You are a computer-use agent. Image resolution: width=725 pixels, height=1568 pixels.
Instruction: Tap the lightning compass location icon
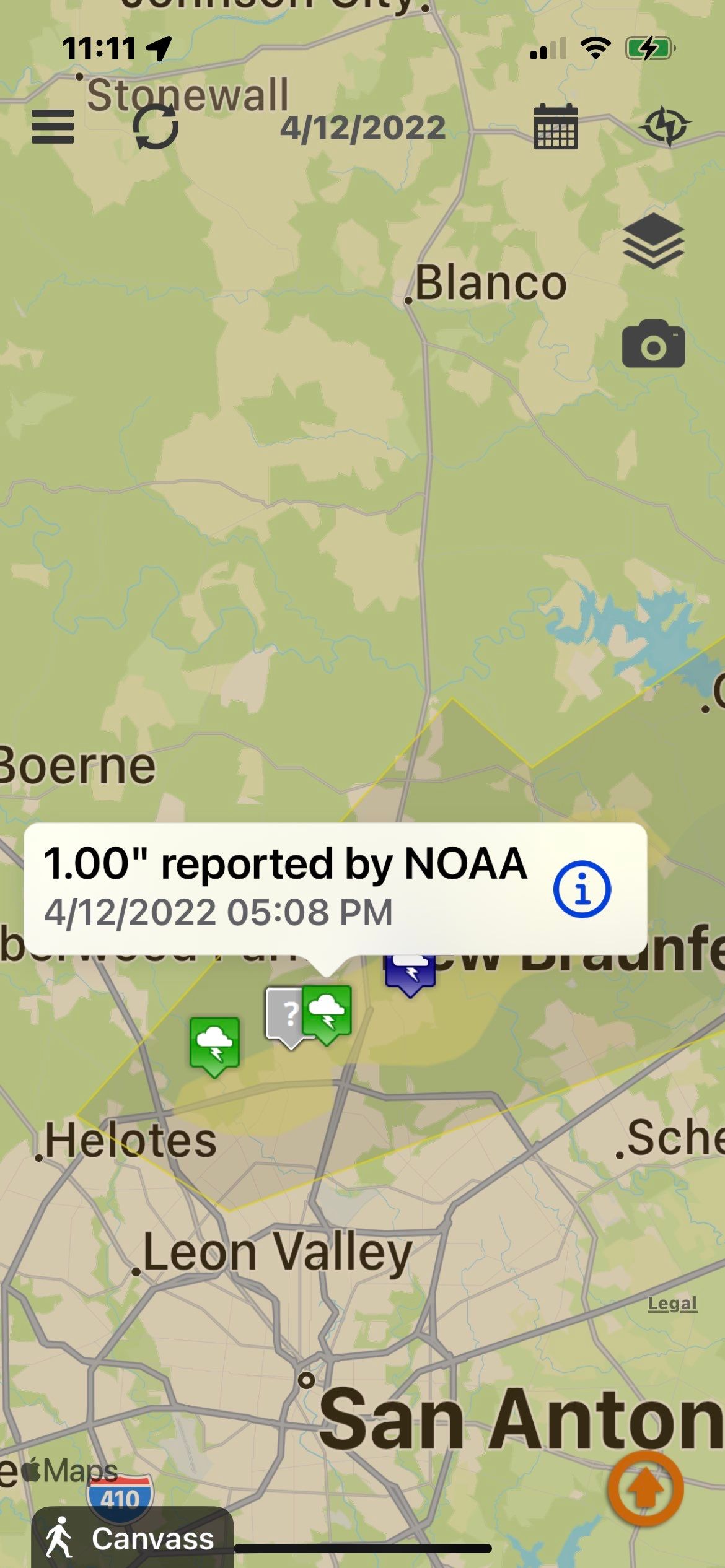665,126
